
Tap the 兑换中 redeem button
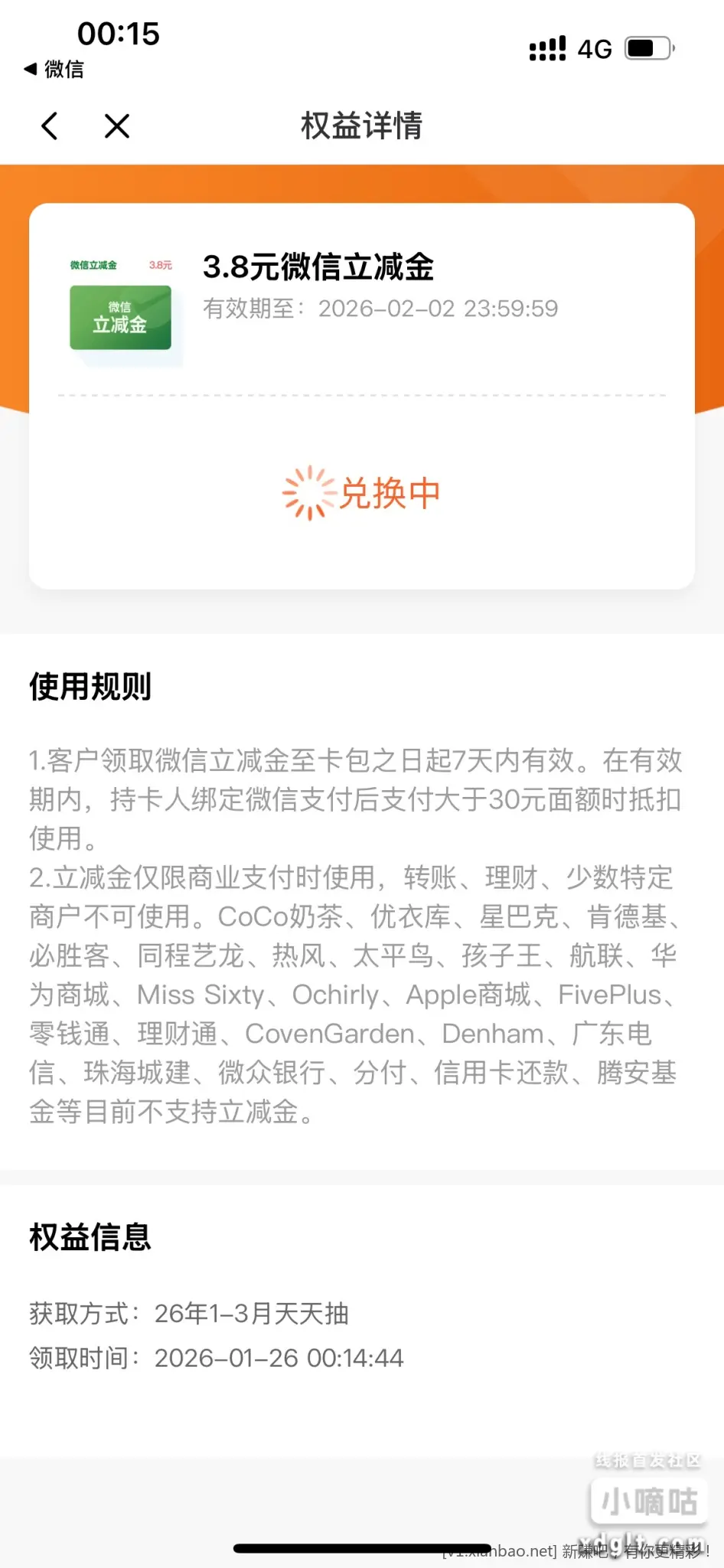pos(362,493)
